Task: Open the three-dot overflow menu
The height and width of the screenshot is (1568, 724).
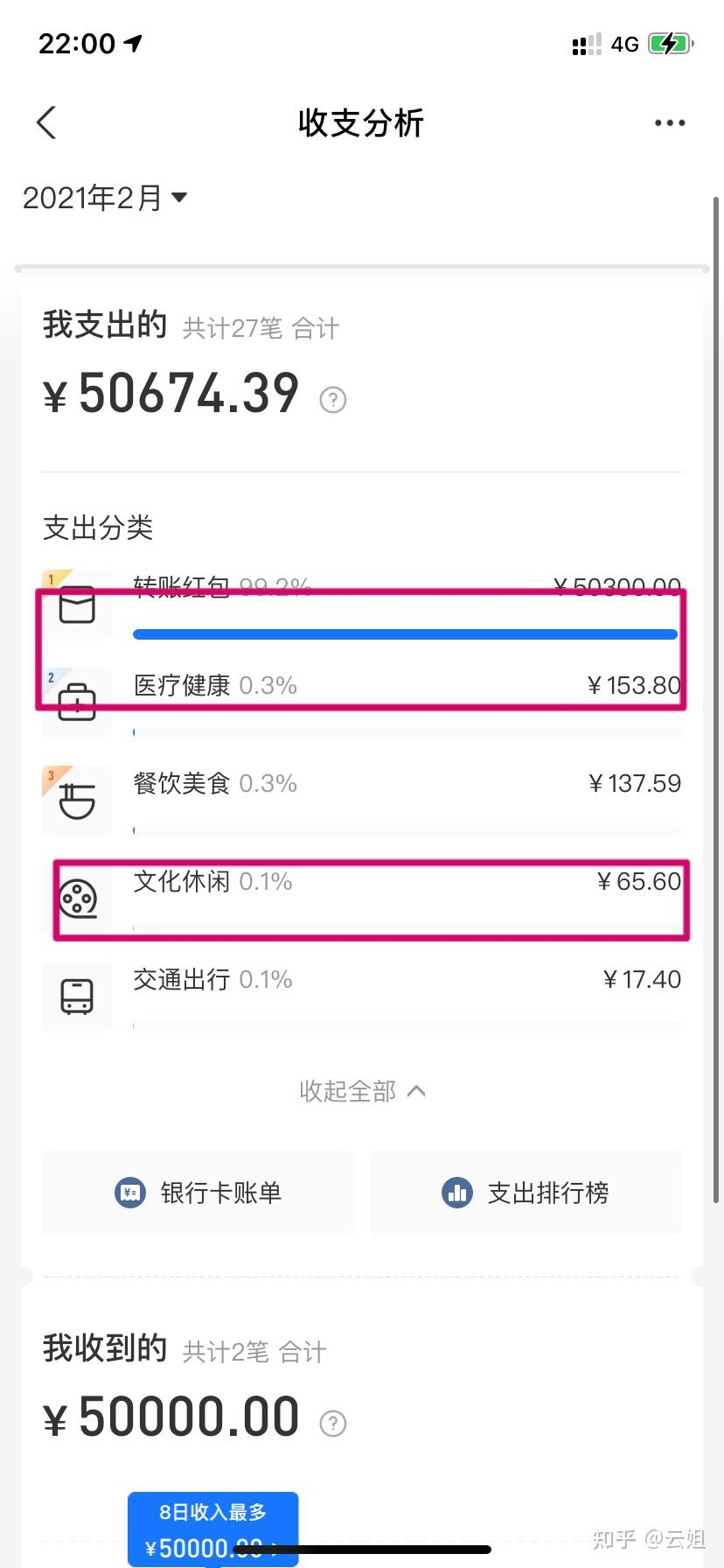Action: [670, 123]
